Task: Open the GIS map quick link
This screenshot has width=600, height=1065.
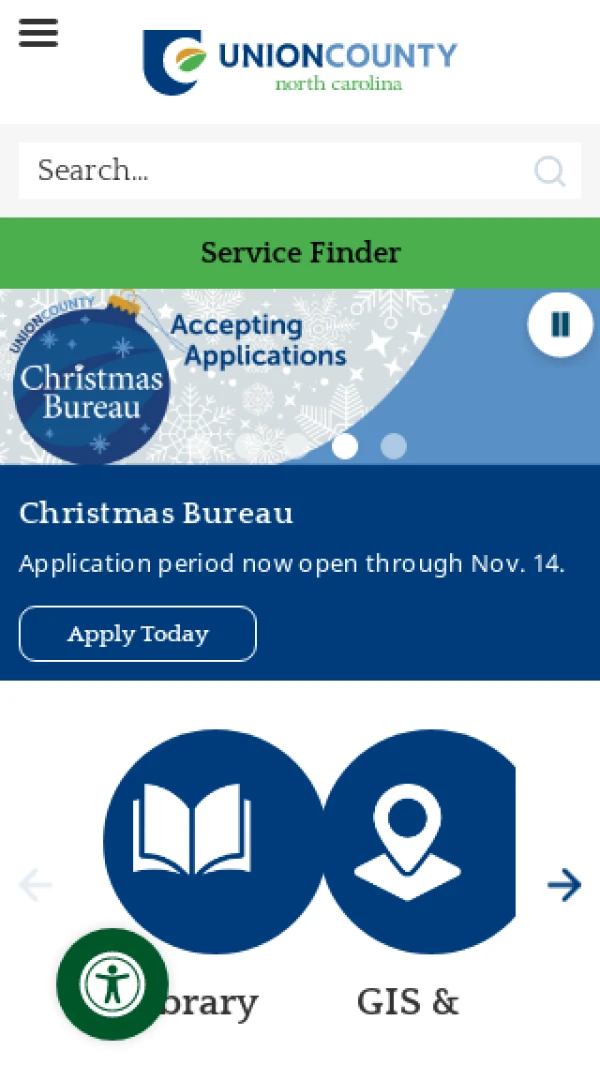Action: [x=417, y=841]
